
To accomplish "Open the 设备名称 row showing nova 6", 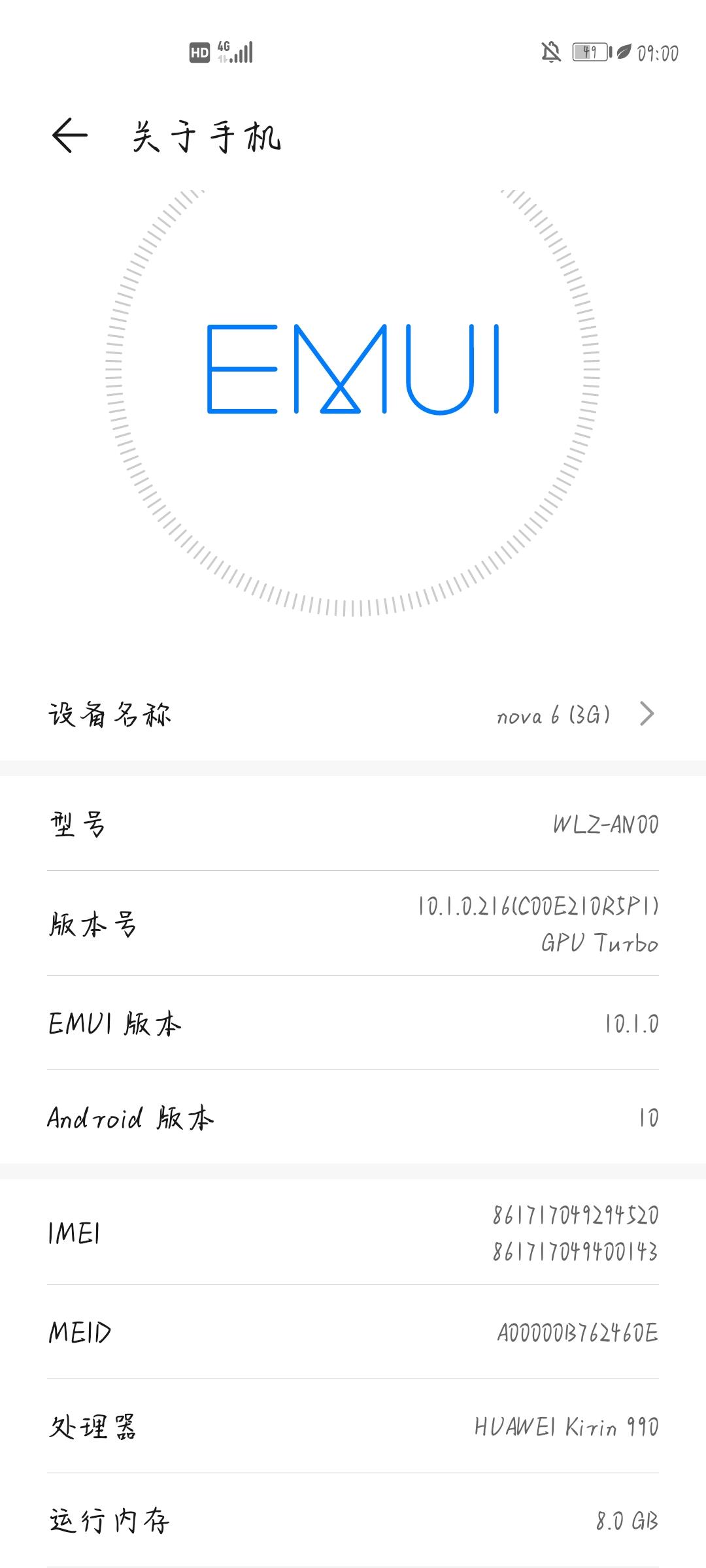I will pos(353,714).
